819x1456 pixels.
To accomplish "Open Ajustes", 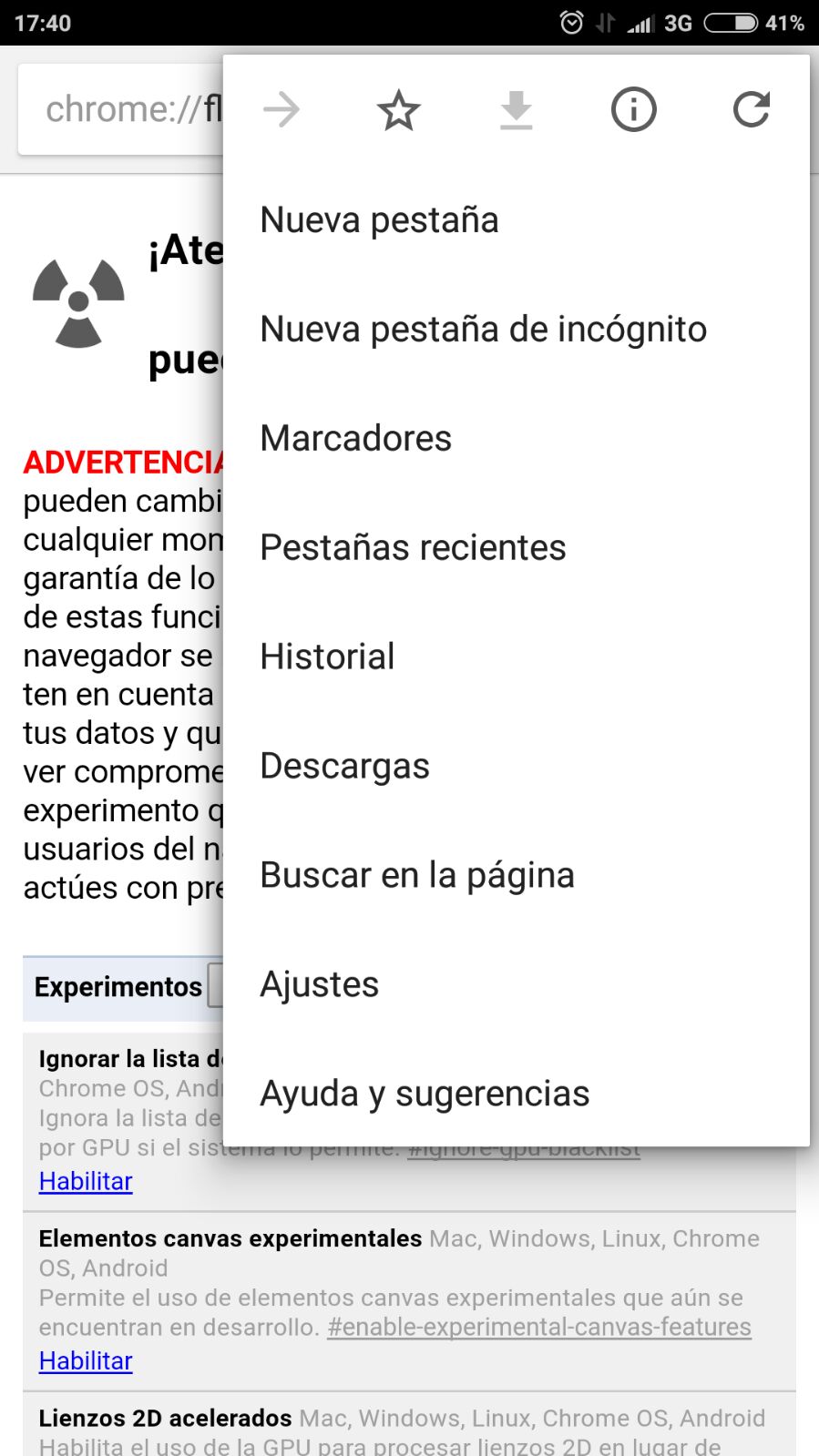I will [x=517, y=985].
